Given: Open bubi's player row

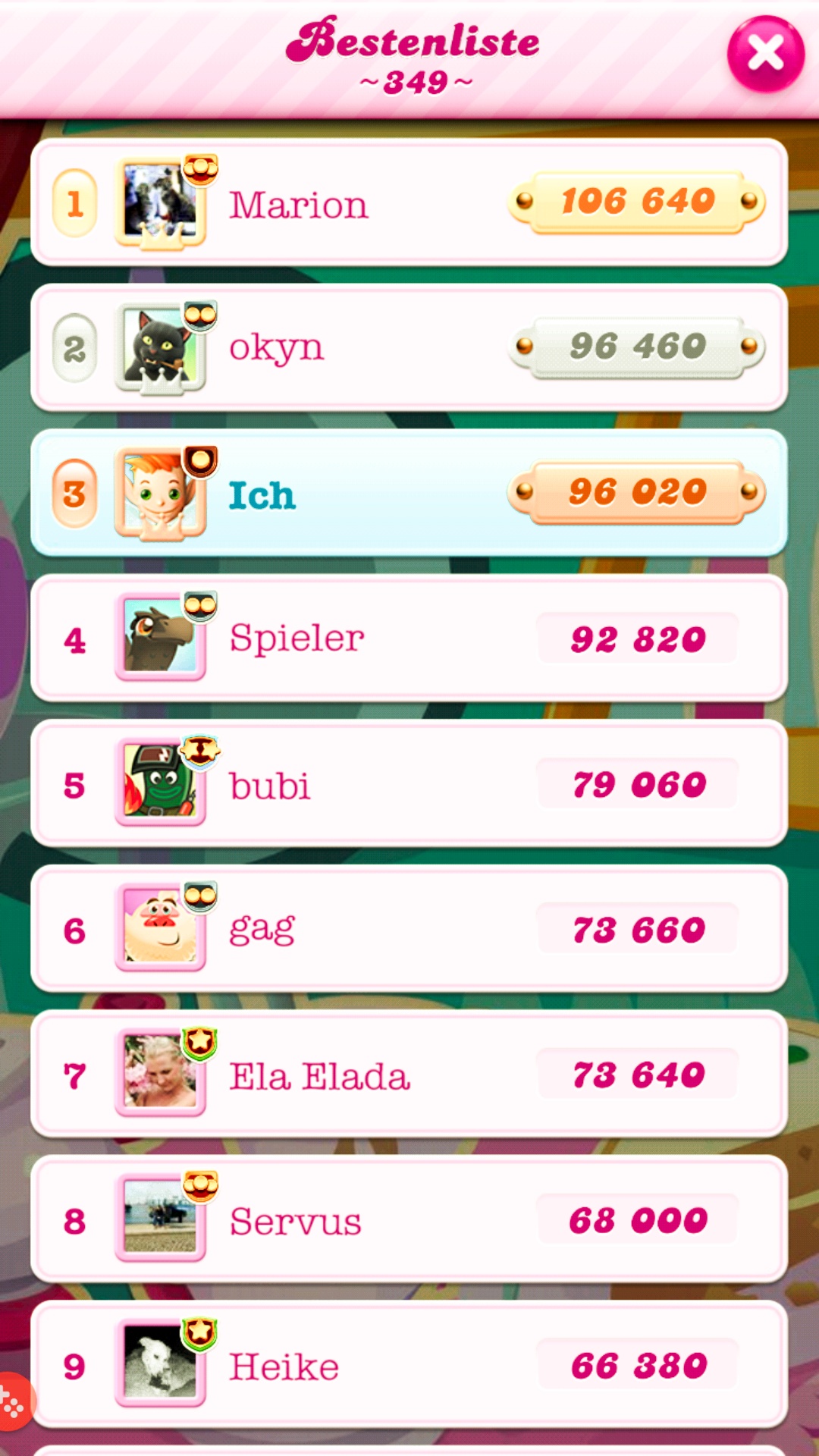Looking at the screenshot, I should point(409,784).
